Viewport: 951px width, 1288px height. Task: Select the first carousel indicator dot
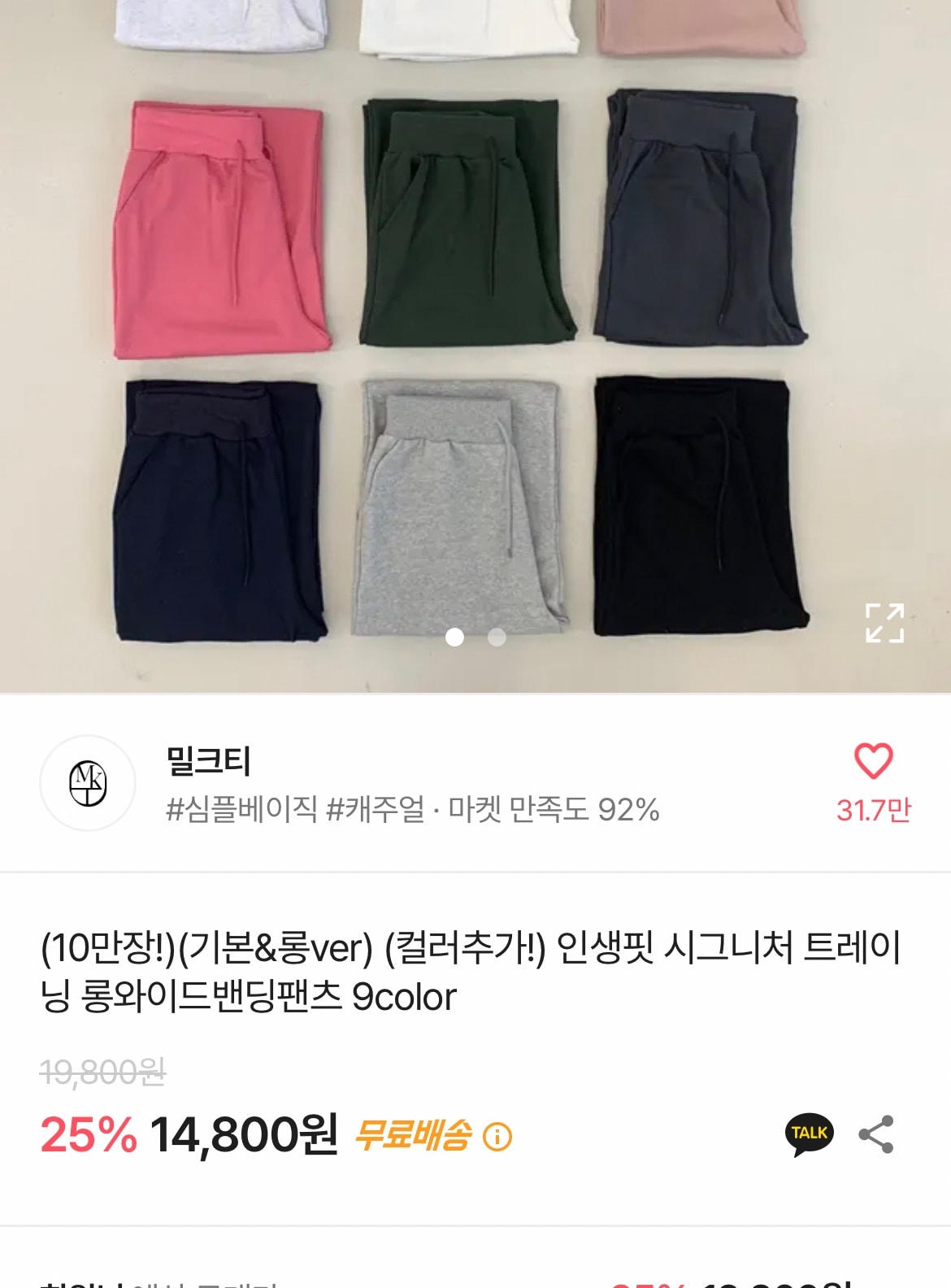point(455,639)
